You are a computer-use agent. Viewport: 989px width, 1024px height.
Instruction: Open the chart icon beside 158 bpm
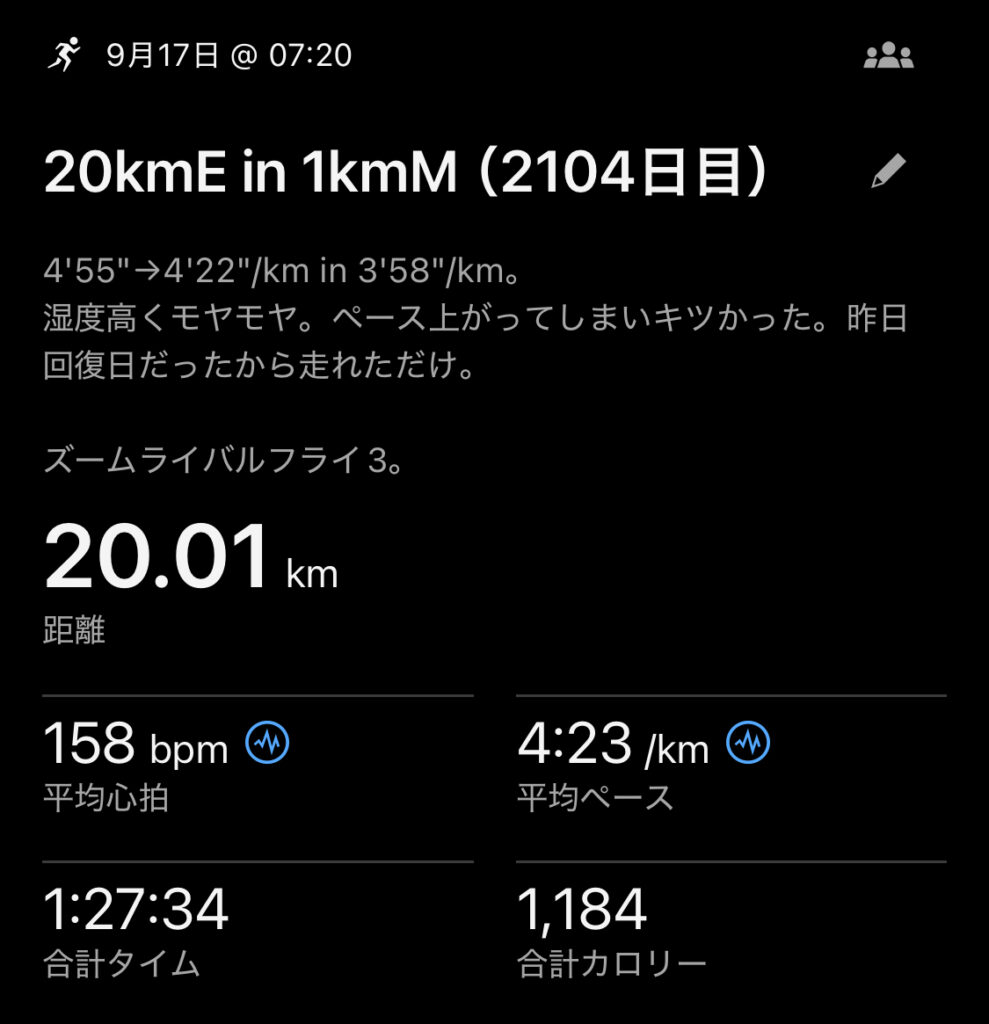tap(268, 743)
